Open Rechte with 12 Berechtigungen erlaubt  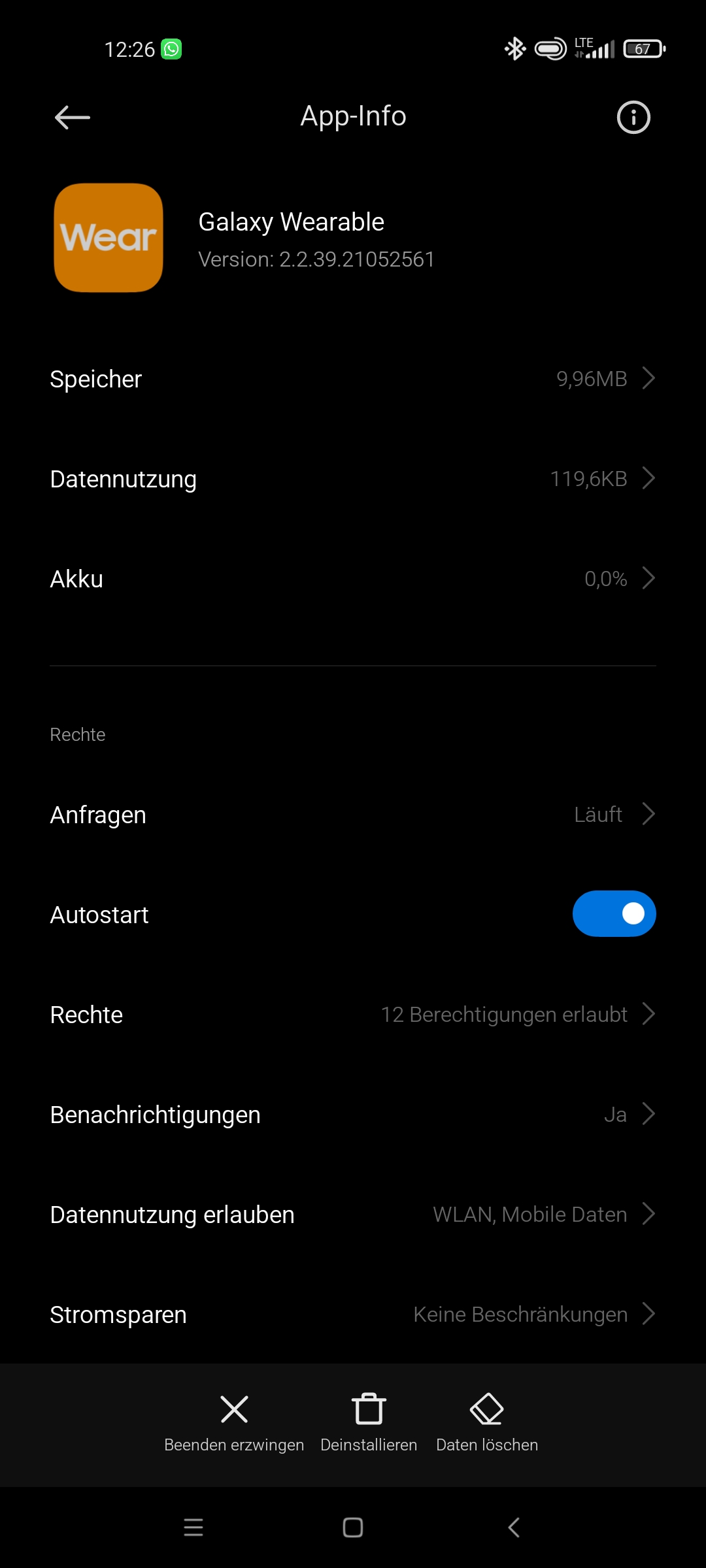(x=353, y=1015)
